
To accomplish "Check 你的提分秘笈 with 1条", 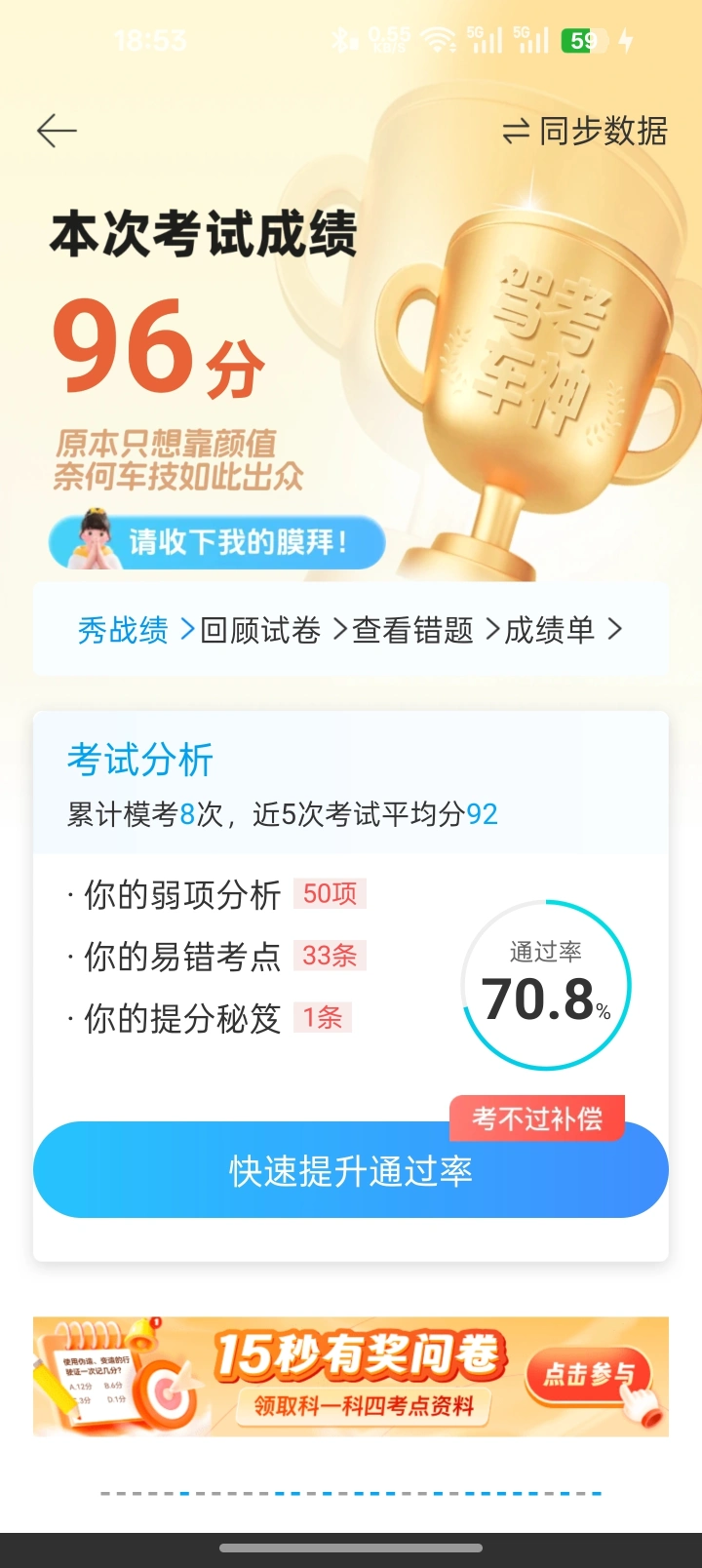I will pyautogui.click(x=210, y=1019).
